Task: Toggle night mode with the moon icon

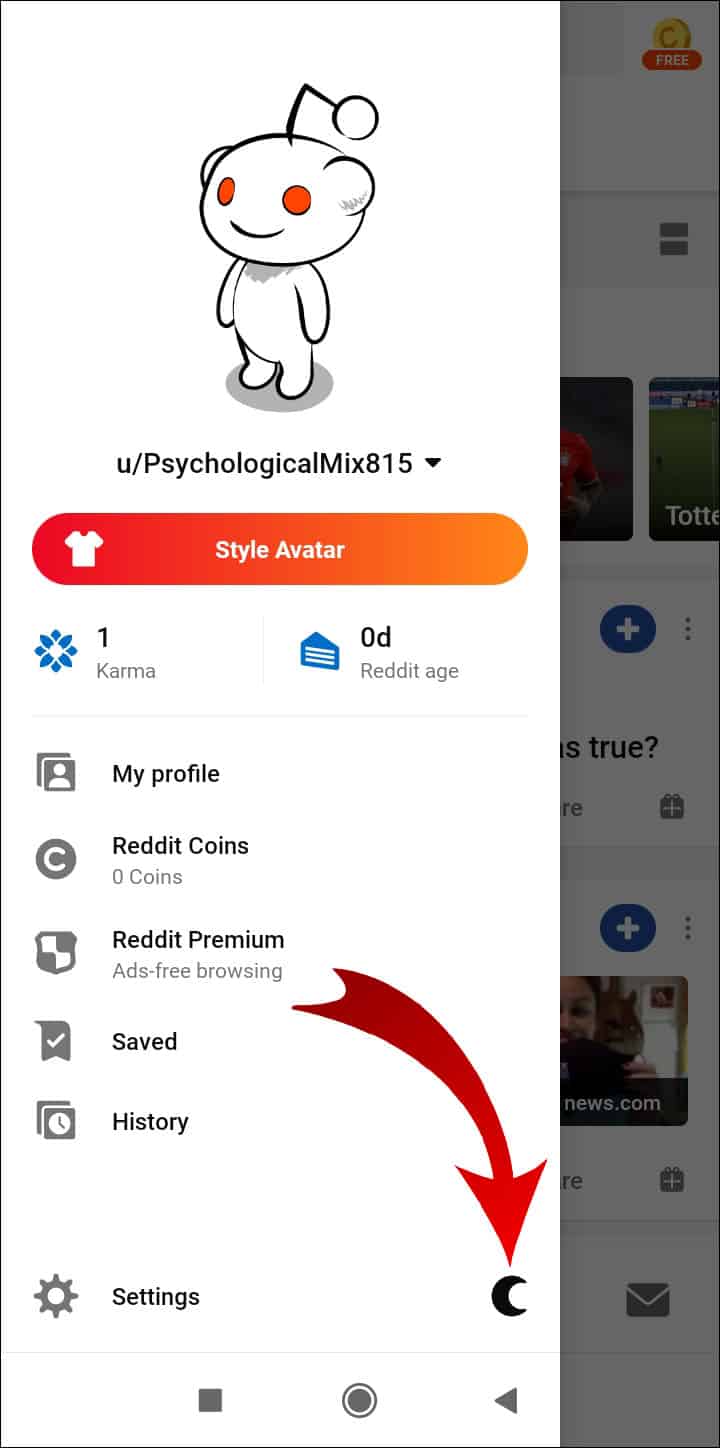Action: (509, 1297)
